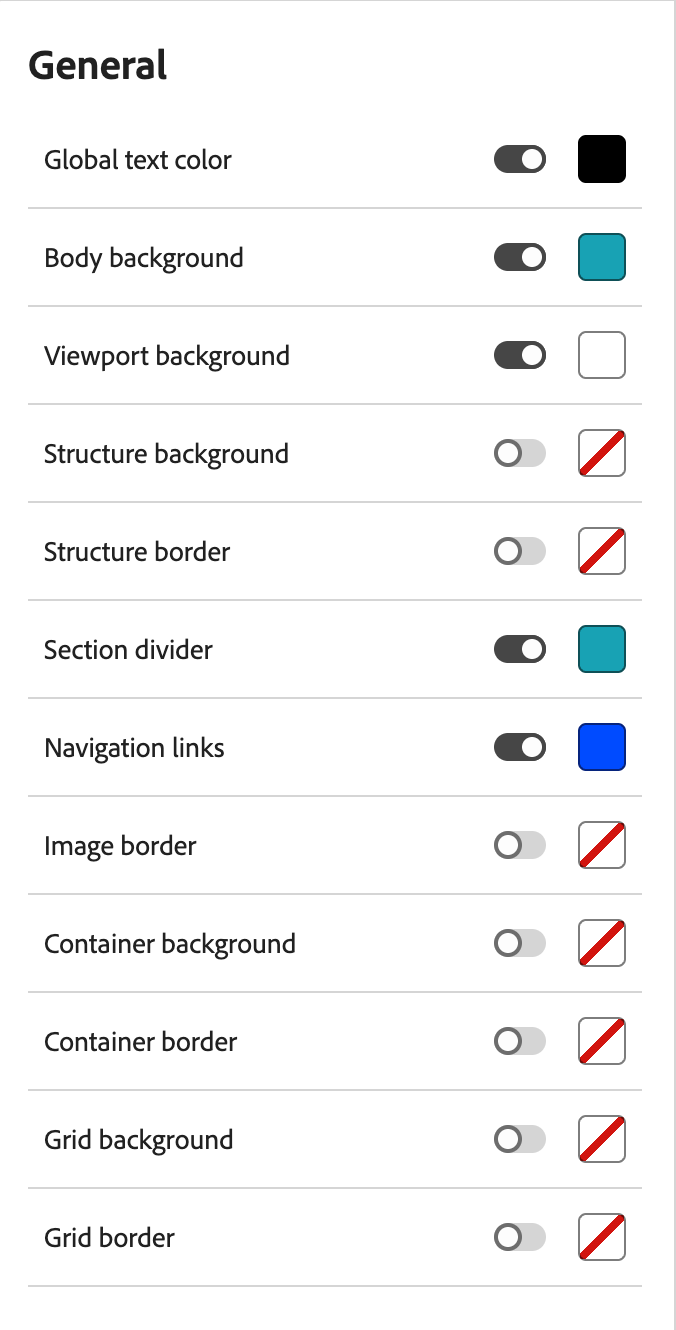Enable the Structure background toggle

pyautogui.click(x=520, y=454)
